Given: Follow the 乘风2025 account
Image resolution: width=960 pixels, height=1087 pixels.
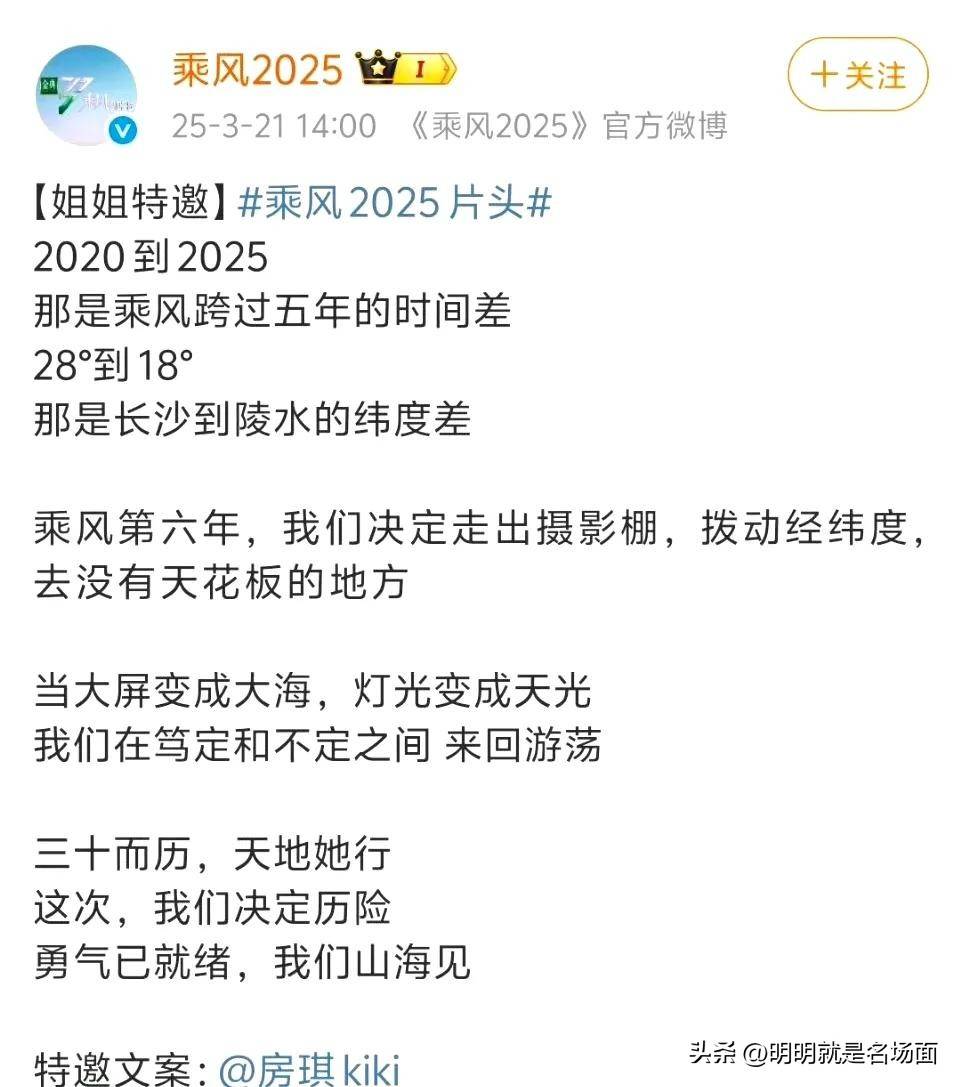Looking at the screenshot, I should pos(857,75).
